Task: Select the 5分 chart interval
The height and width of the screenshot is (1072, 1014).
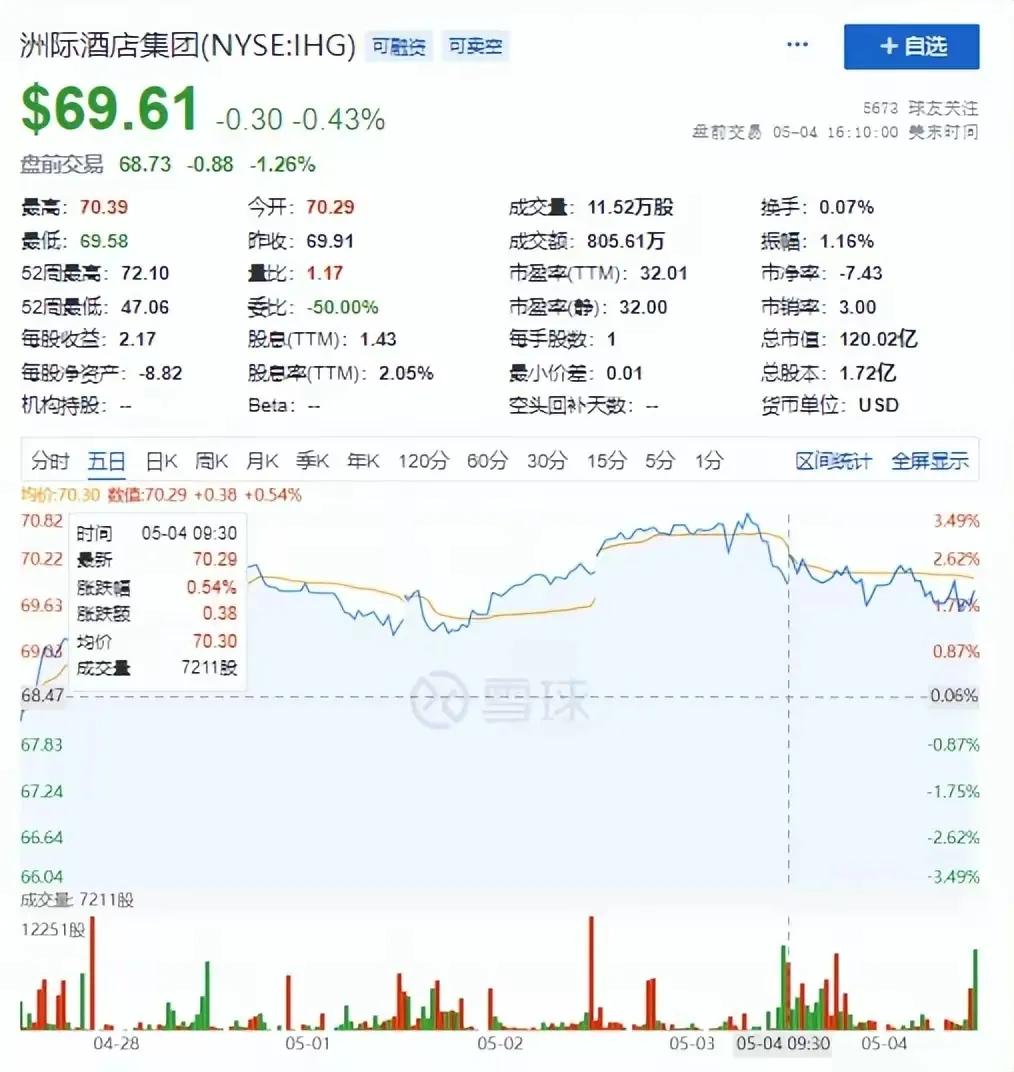Action: [x=659, y=461]
